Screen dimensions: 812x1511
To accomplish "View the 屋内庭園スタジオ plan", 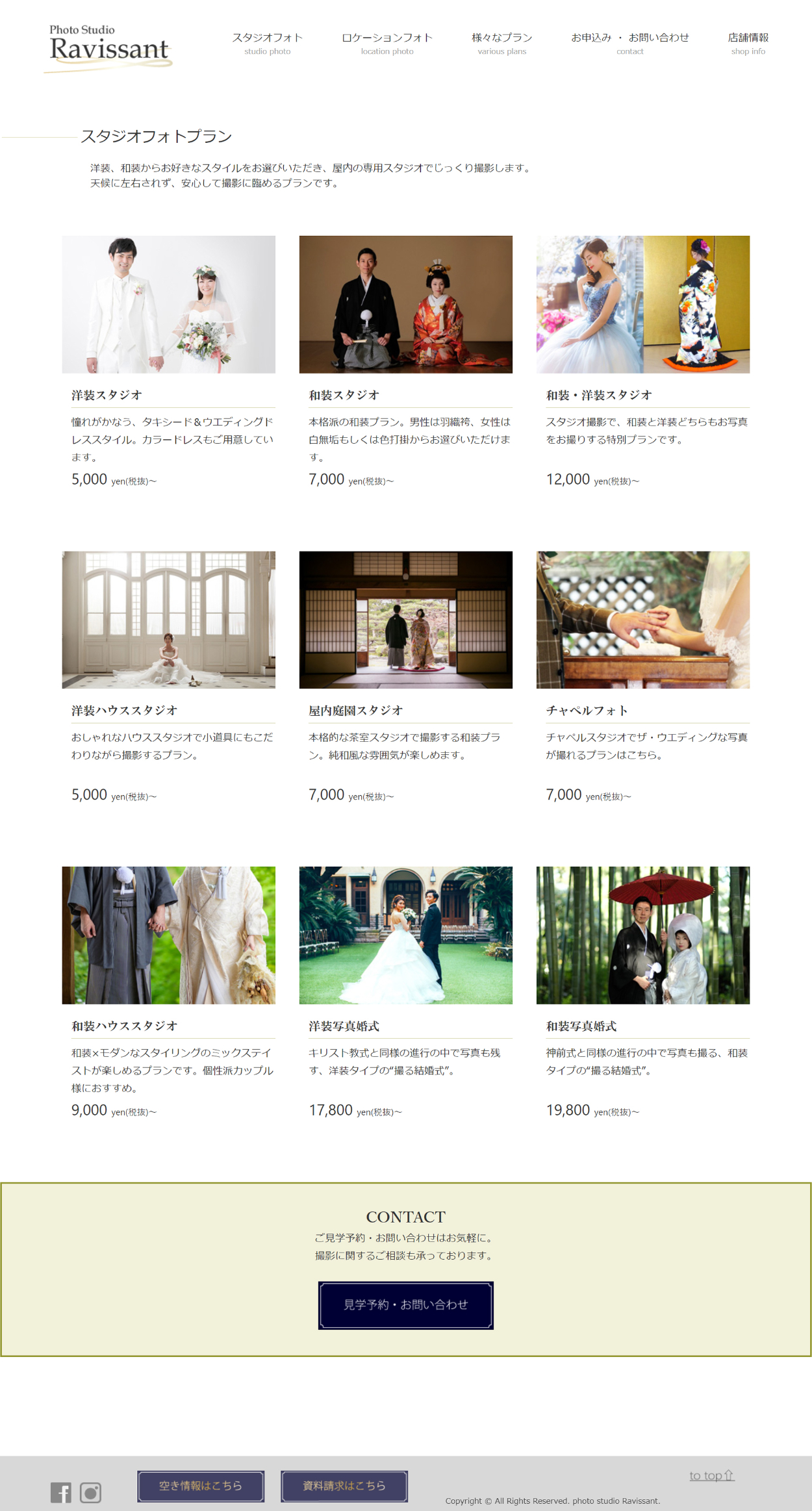I will click(405, 620).
